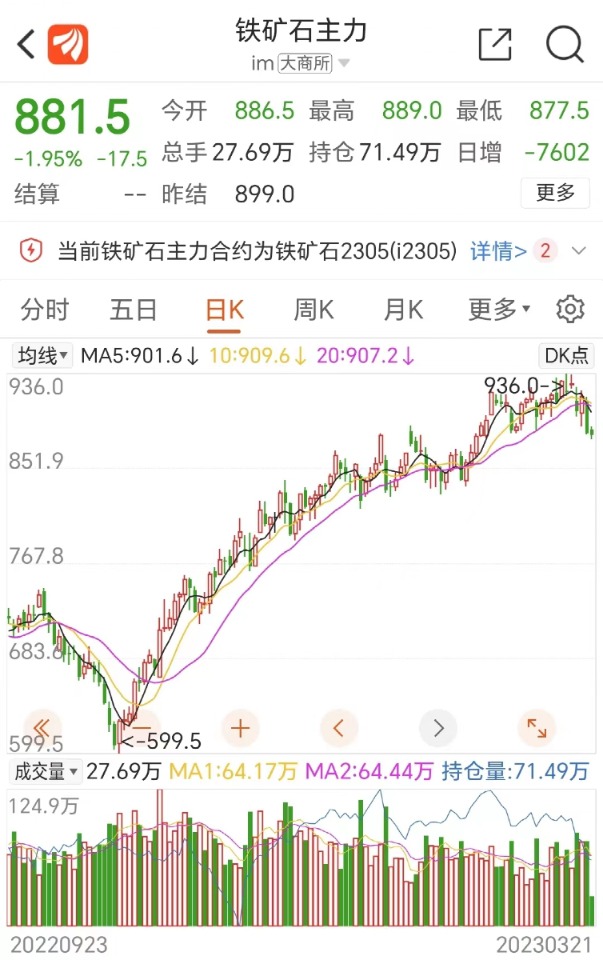Viewport: 603px width, 960px height.
Task: Toggle the DK点 button
Action: (x=567, y=355)
